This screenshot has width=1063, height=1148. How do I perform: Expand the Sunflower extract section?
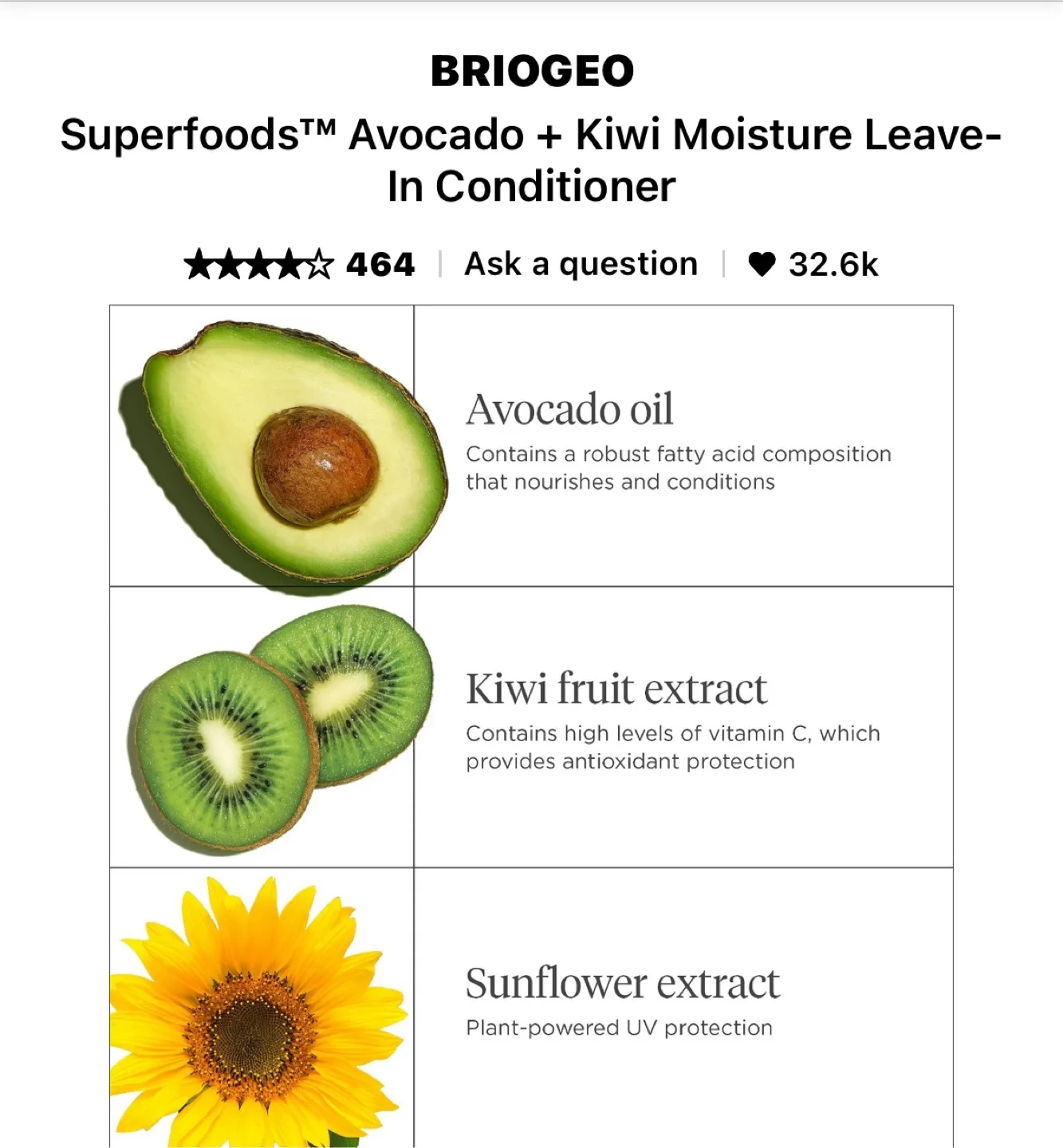[623, 984]
